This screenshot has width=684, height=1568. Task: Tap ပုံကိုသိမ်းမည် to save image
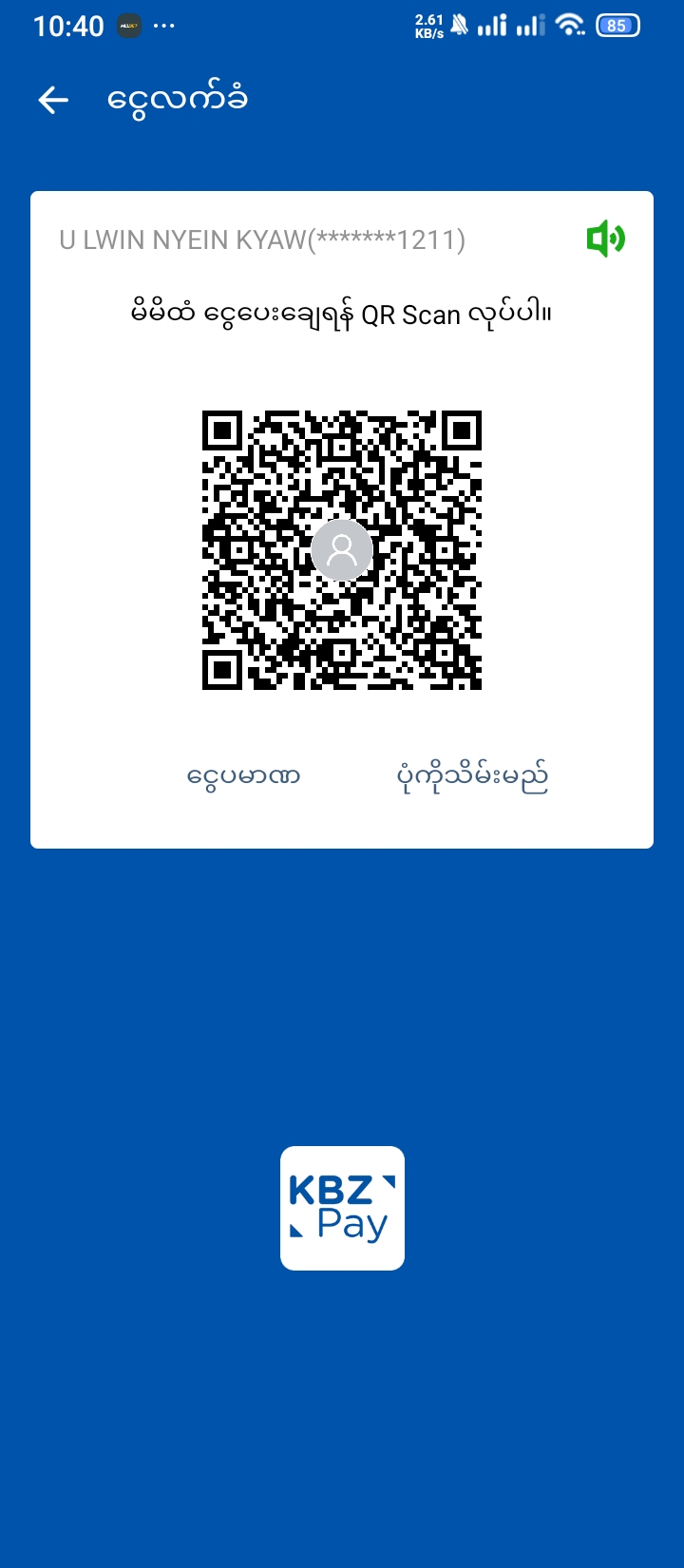(x=472, y=776)
